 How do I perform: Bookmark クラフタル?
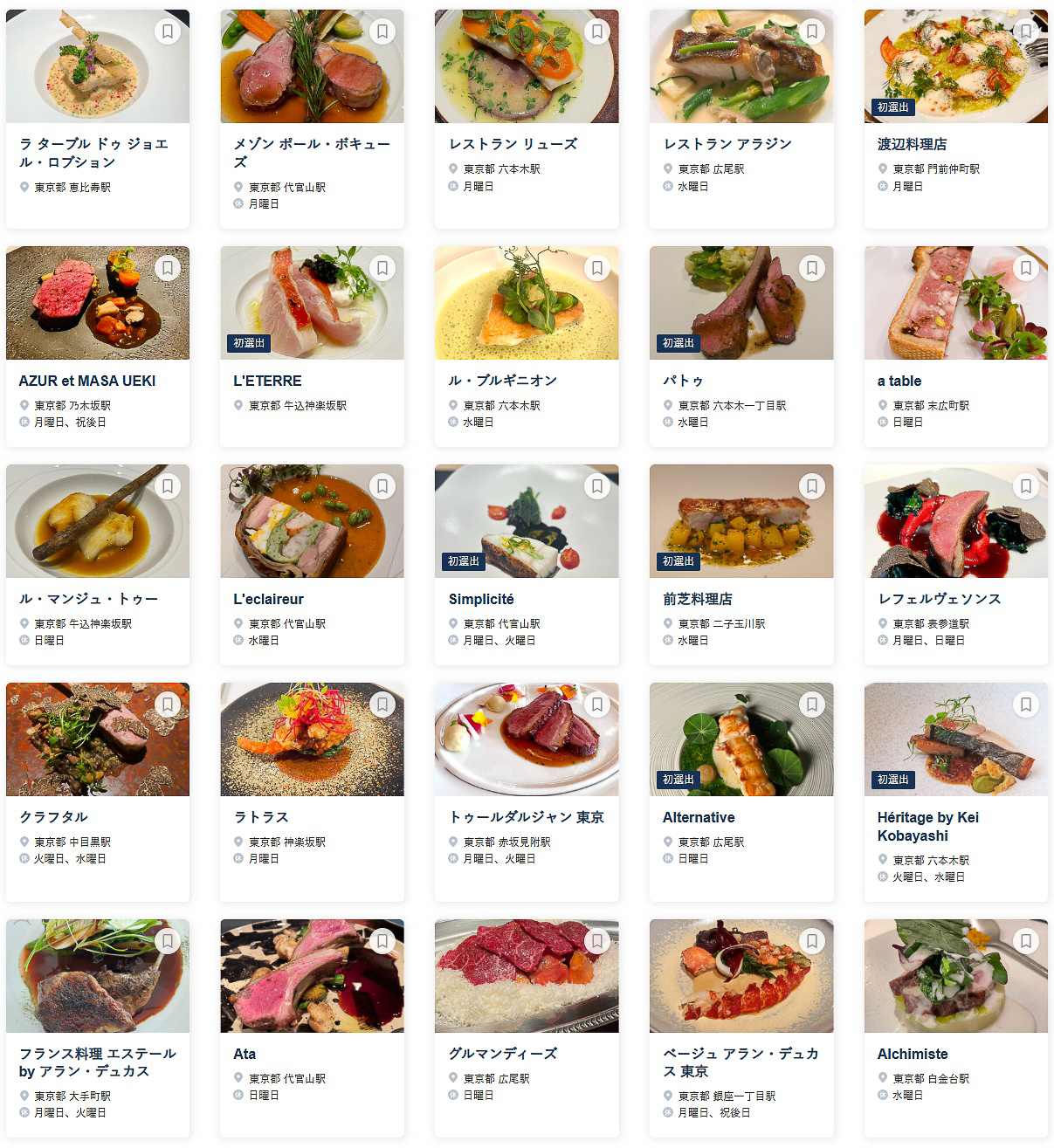[x=168, y=705]
